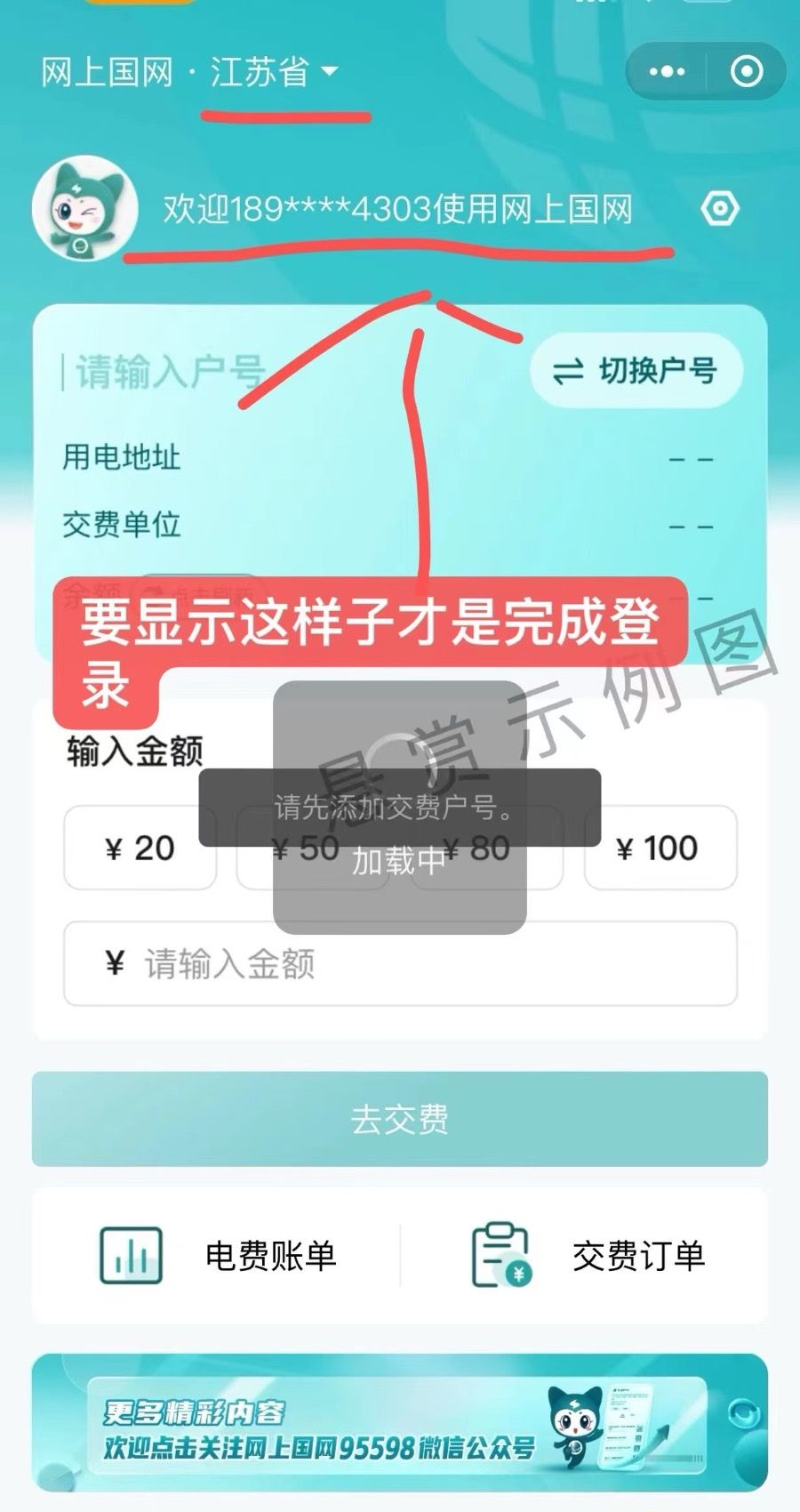Open settings via the hexagon gear icon

tap(719, 209)
